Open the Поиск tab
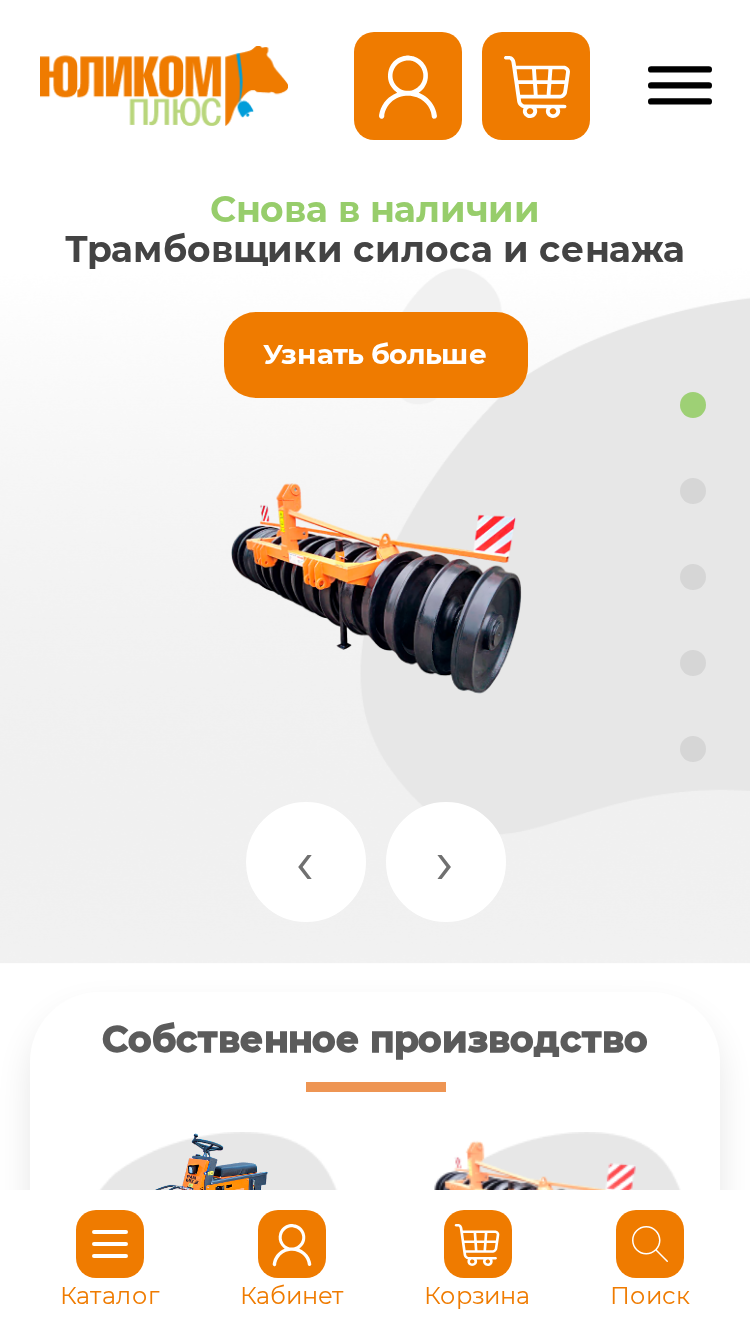Screen dimensions: 750x1334 click(x=650, y=1259)
